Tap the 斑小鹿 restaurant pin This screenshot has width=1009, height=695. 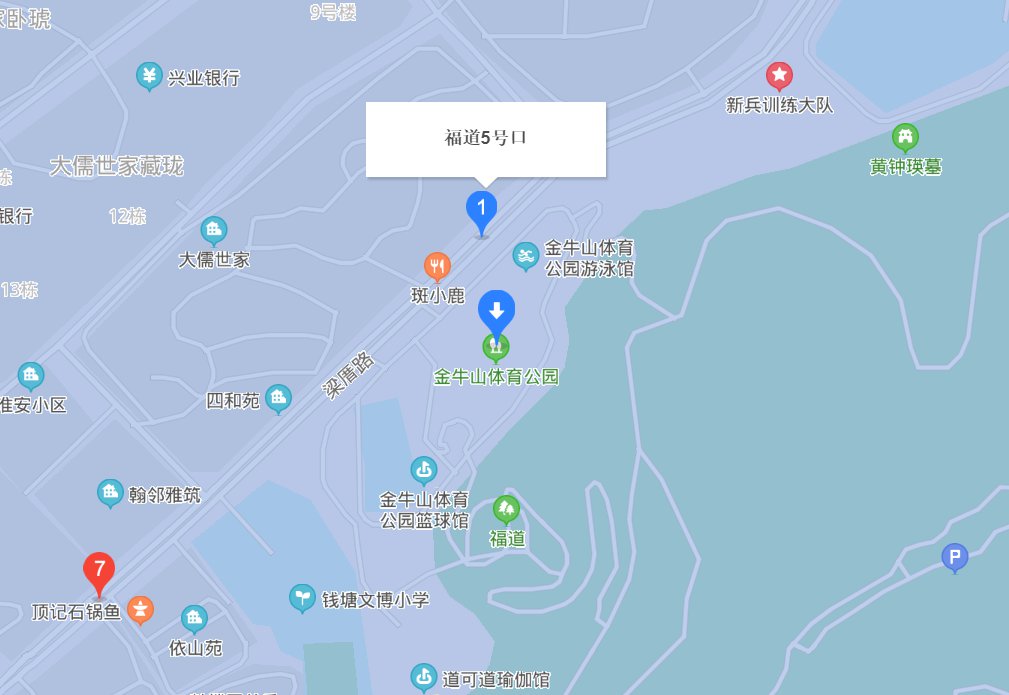tap(437, 266)
